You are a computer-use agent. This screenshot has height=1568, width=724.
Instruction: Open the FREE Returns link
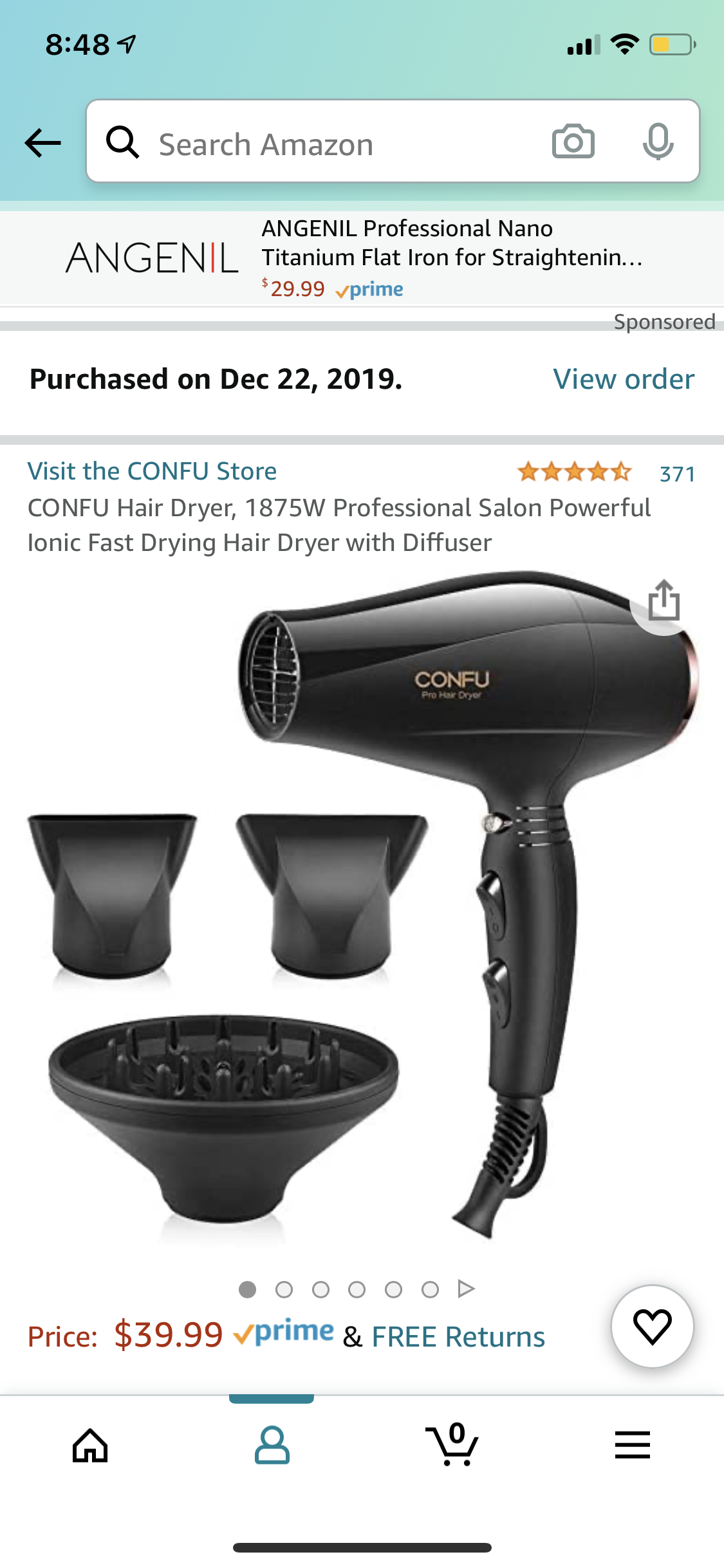pyautogui.click(x=458, y=1337)
